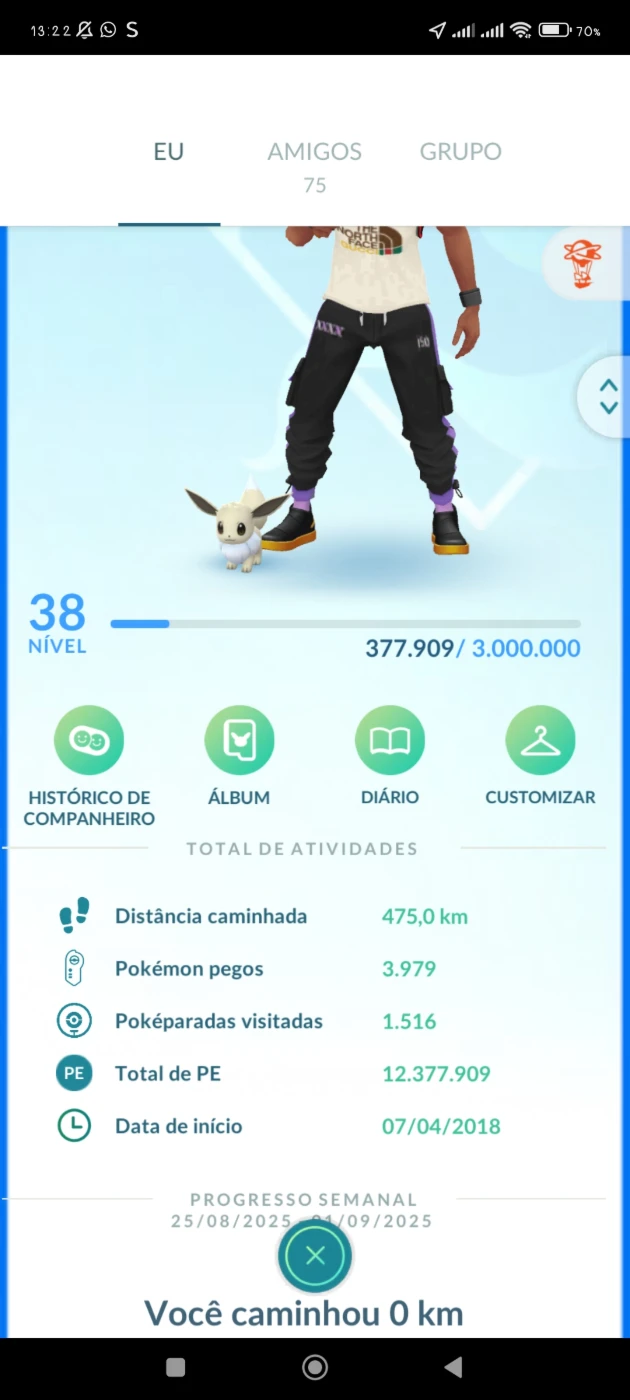Viewport: 630px width, 1400px height.
Task: Tap the system home button
Action: pyautogui.click(x=315, y=1367)
